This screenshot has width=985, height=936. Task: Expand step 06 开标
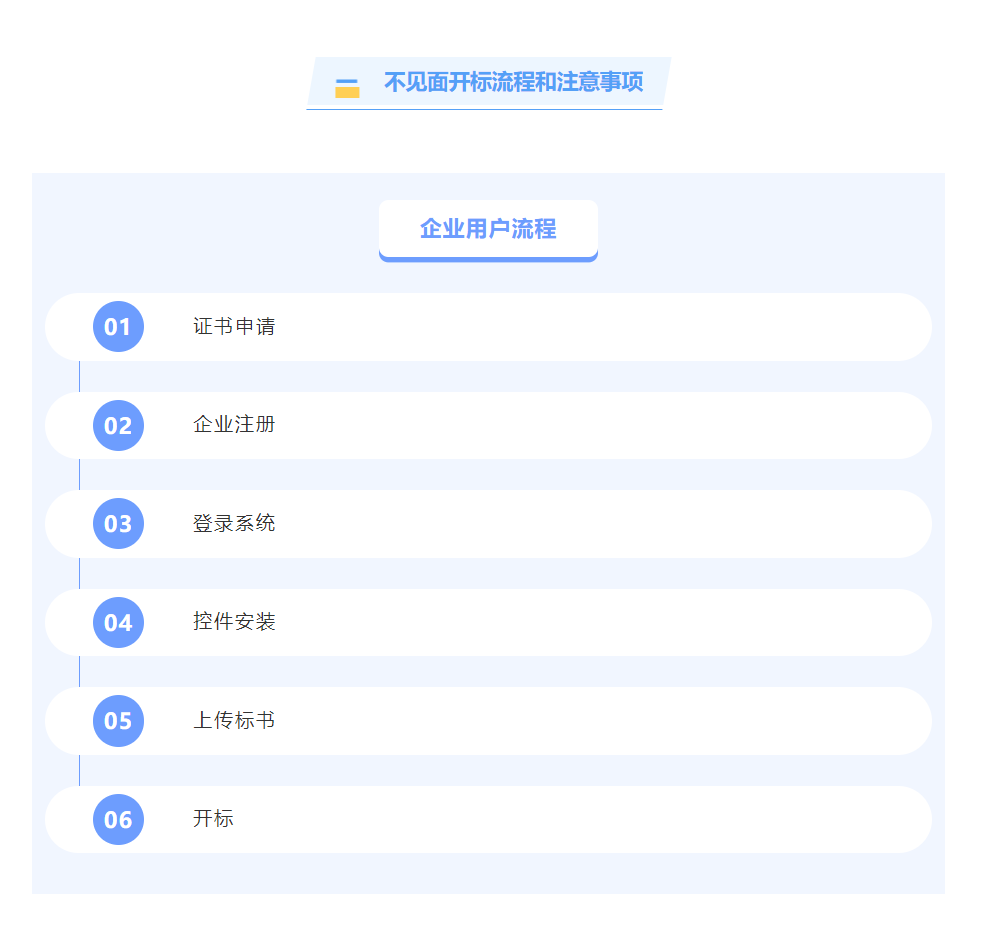point(214,819)
